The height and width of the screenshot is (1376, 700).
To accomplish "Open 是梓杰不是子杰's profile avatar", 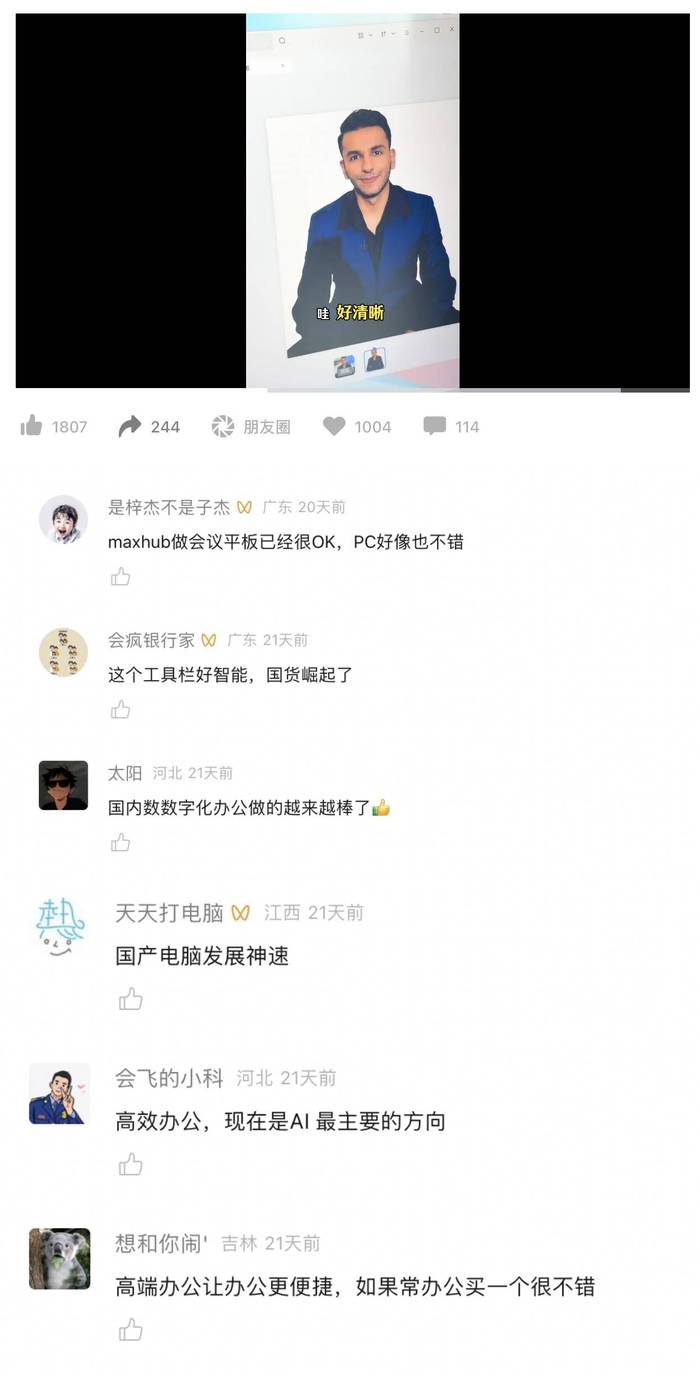I will pos(63,519).
